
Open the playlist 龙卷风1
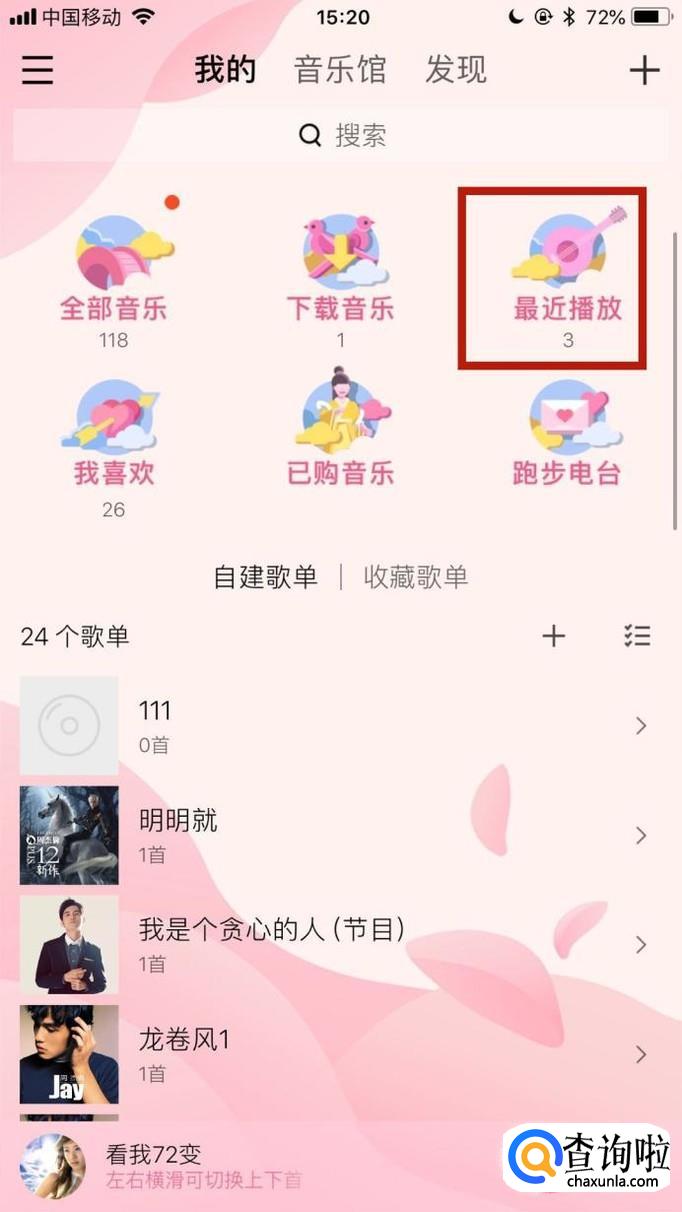tap(341, 1055)
